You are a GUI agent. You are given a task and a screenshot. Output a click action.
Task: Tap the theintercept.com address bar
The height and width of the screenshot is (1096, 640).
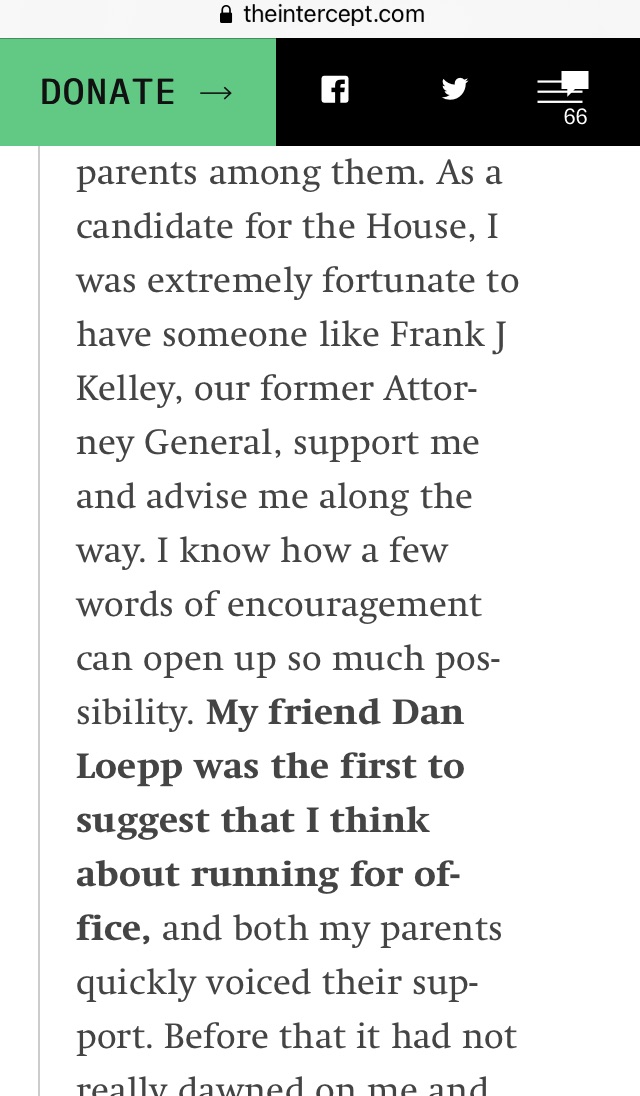tap(321, 15)
